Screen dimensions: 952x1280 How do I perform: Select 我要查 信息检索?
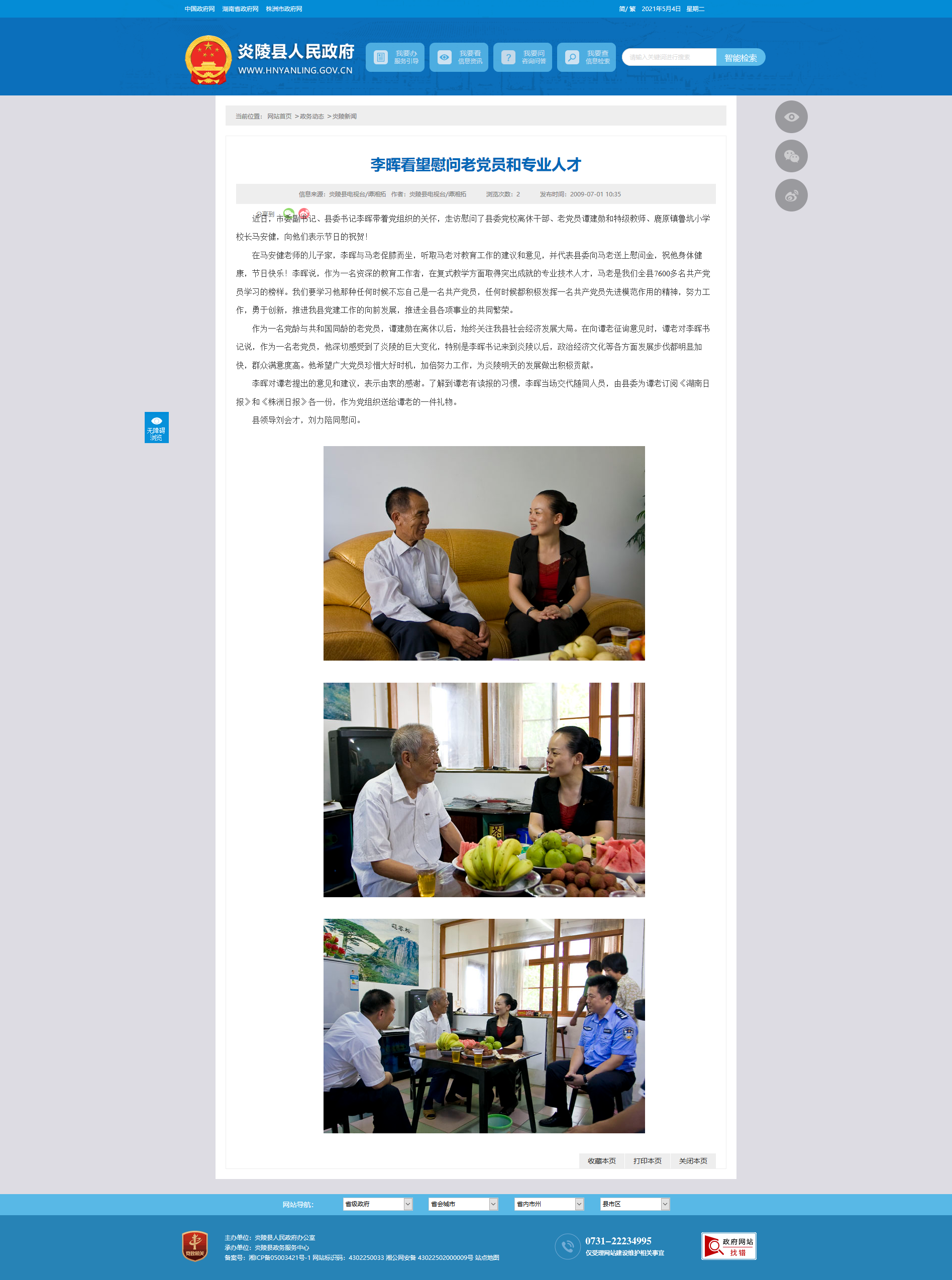pos(586,57)
